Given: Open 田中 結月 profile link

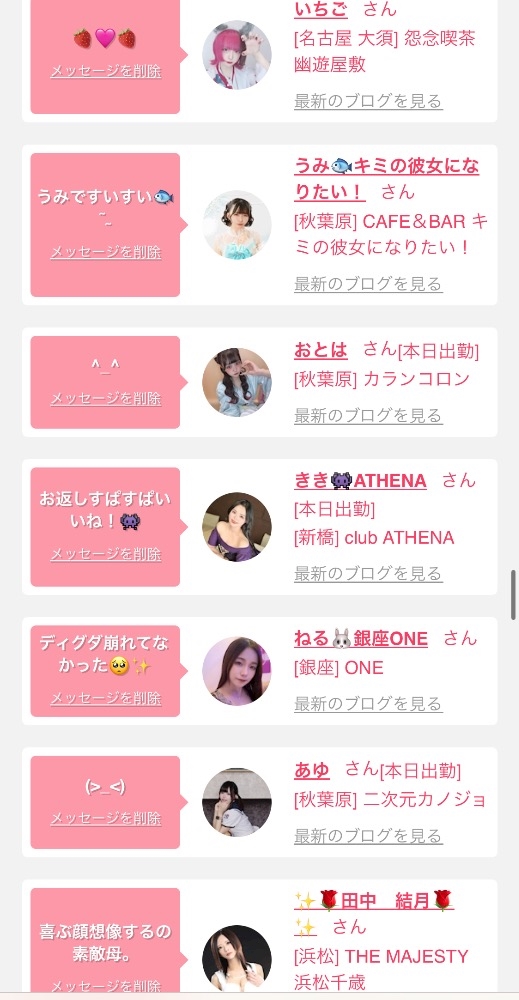Looking at the screenshot, I should click(x=374, y=913).
